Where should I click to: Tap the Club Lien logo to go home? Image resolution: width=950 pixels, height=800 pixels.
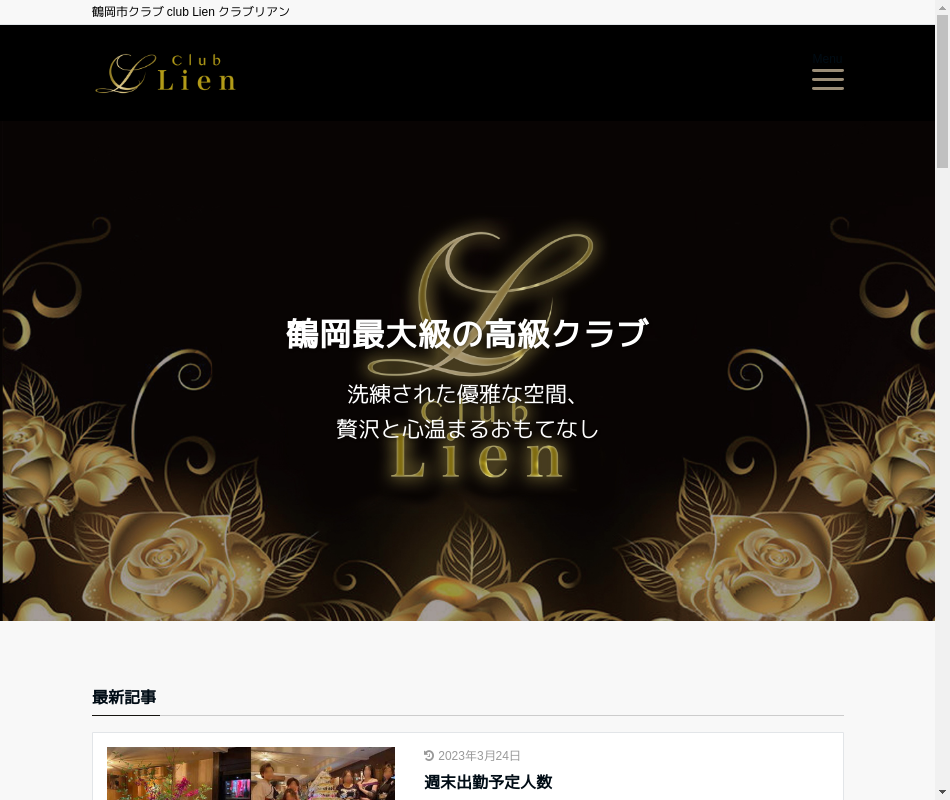point(166,74)
